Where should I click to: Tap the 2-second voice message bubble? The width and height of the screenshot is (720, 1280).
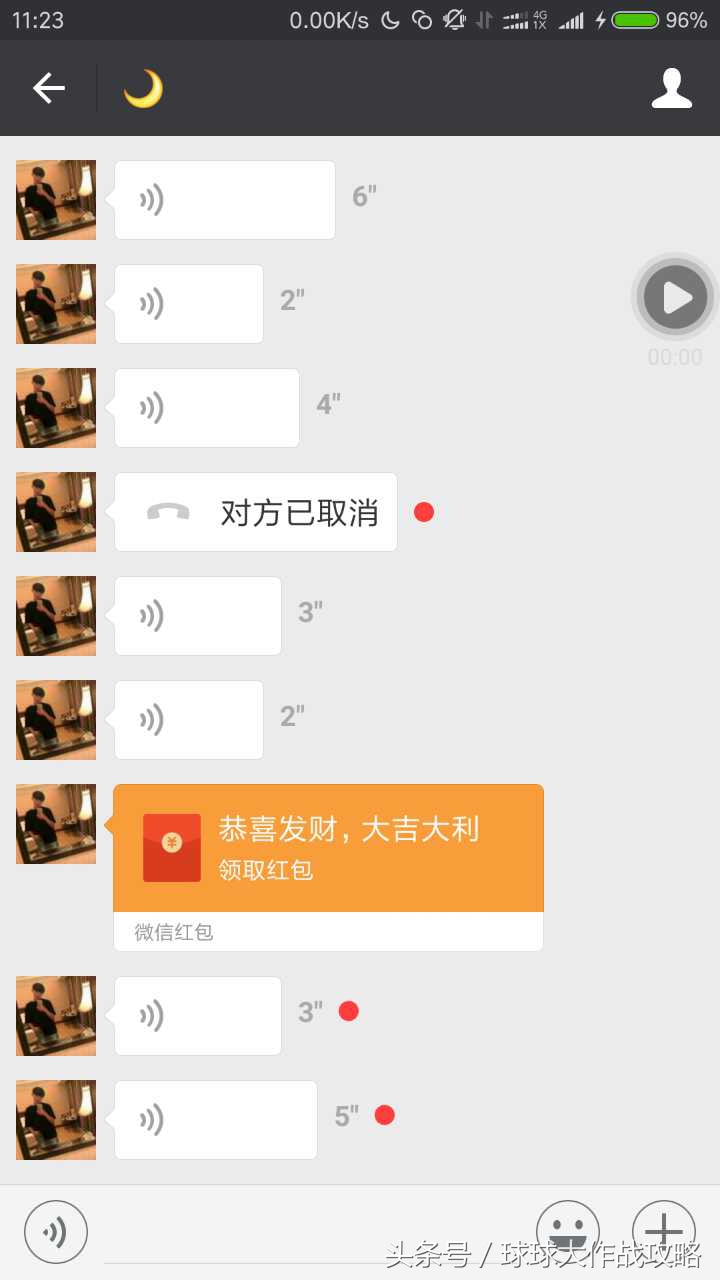(x=188, y=303)
